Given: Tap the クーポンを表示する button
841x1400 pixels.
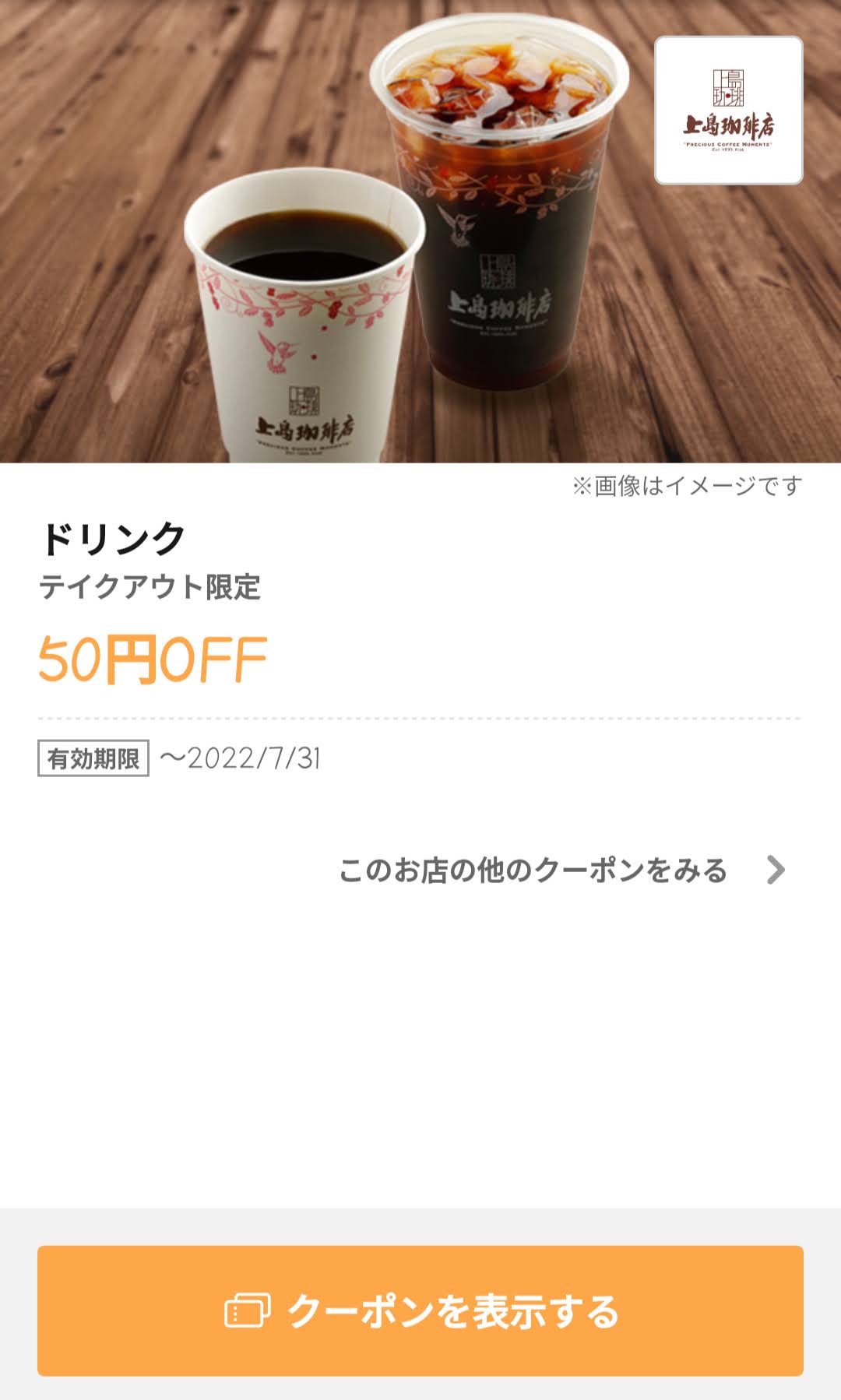Looking at the screenshot, I should pyautogui.click(x=420, y=1310).
